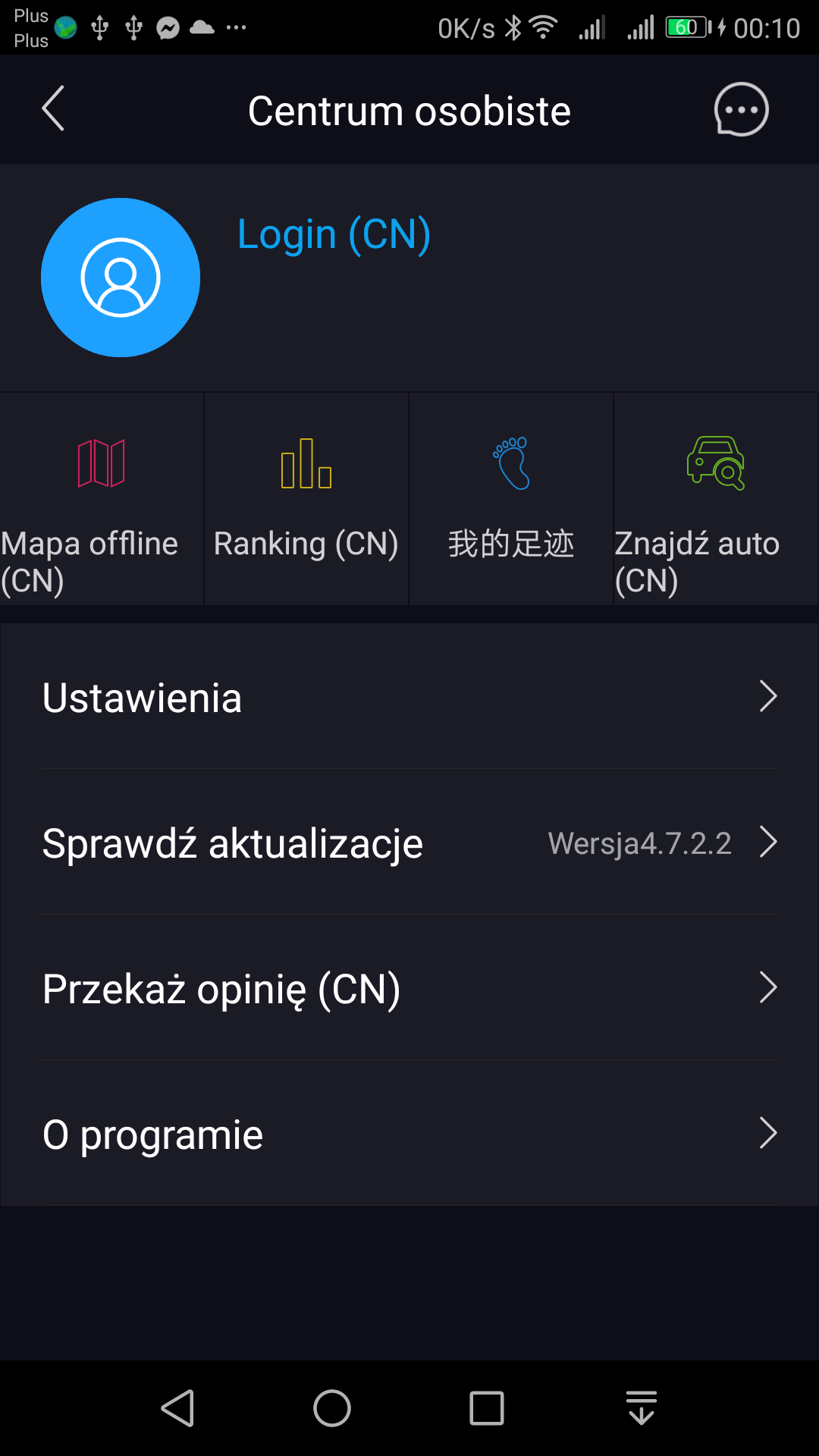Check updates via Sprawdź aktualizacje
This screenshot has height=1456, width=819.
coord(409,842)
